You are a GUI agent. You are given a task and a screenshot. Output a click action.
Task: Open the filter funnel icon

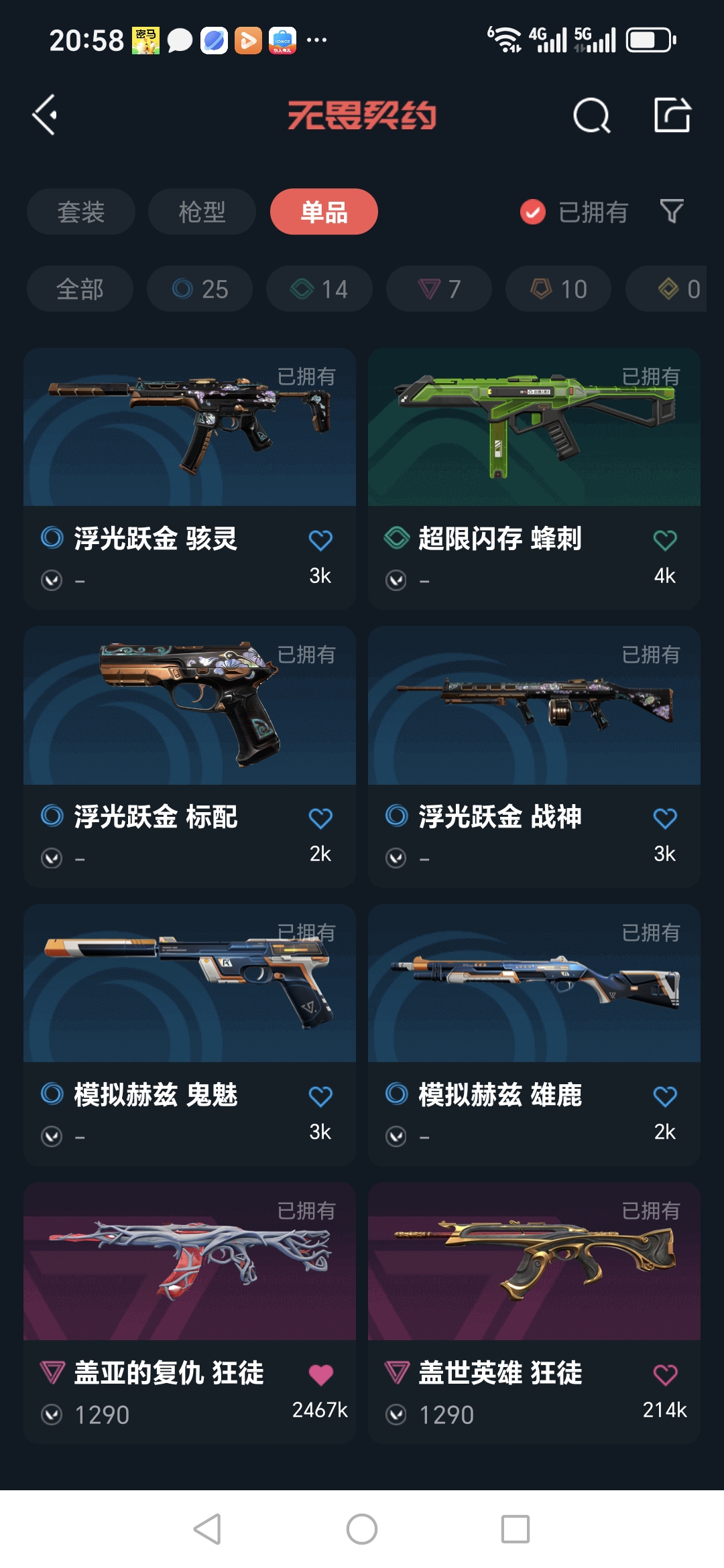pyautogui.click(x=672, y=212)
